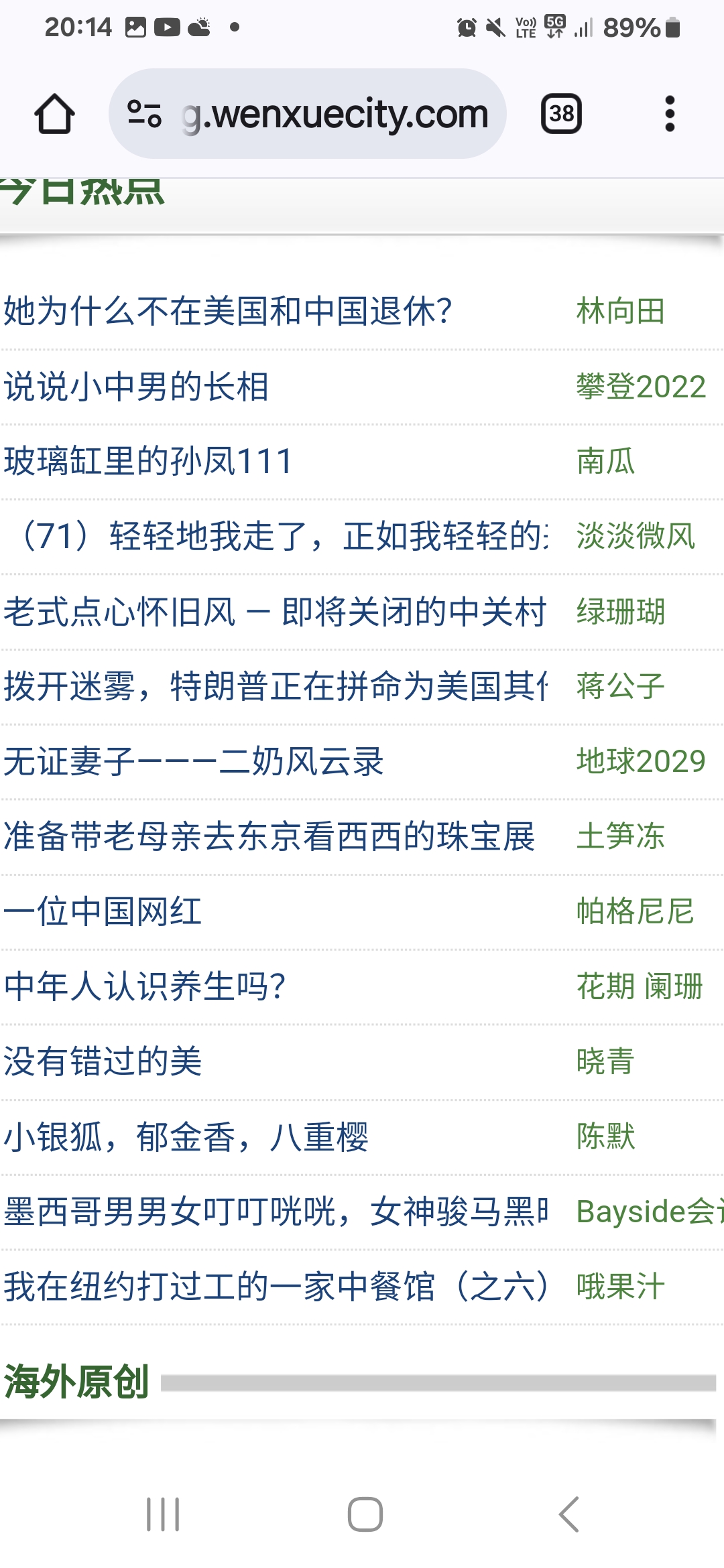This screenshot has width=724, height=1568.
Task: Go to the browser home page
Action: pyautogui.click(x=54, y=114)
